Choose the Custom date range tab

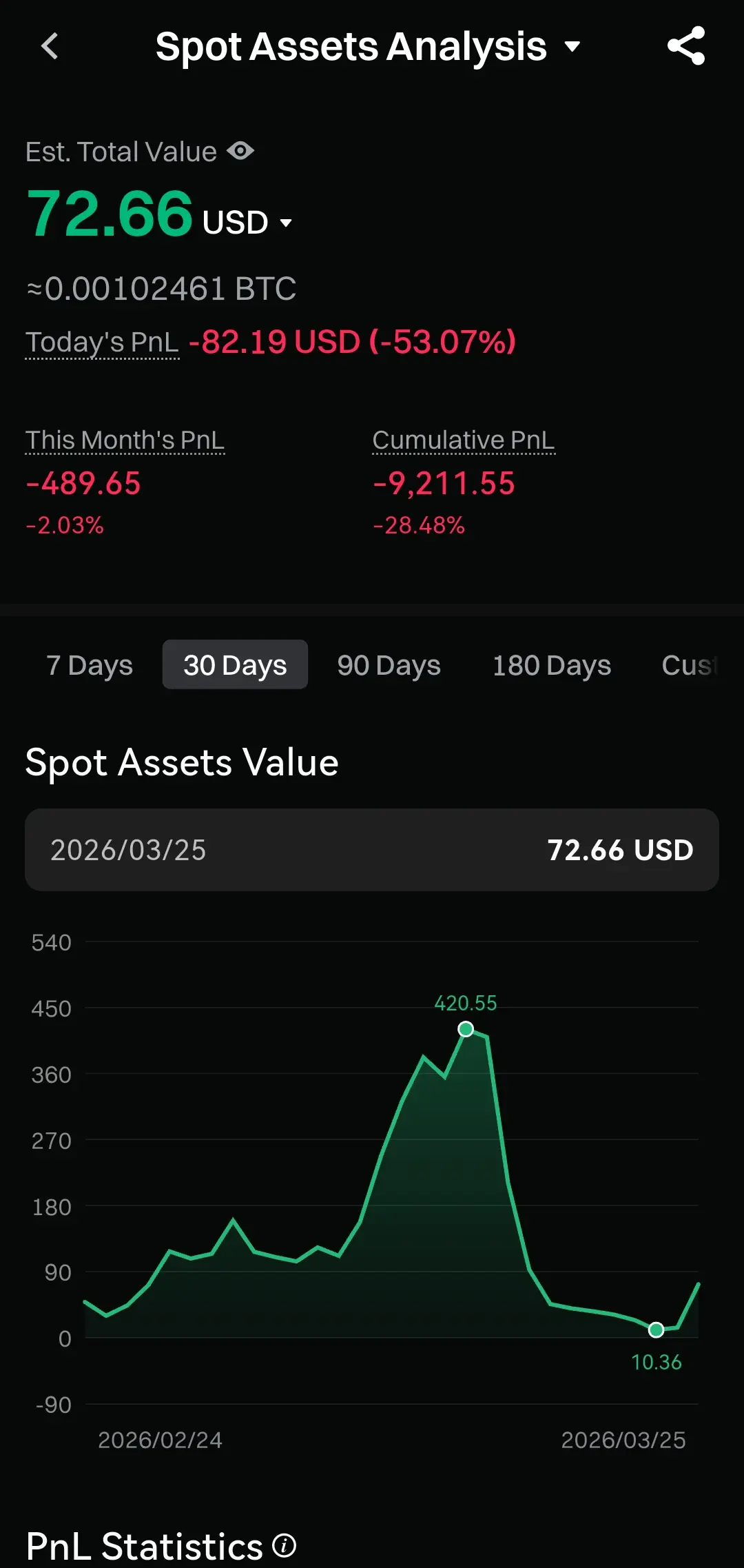[689, 665]
